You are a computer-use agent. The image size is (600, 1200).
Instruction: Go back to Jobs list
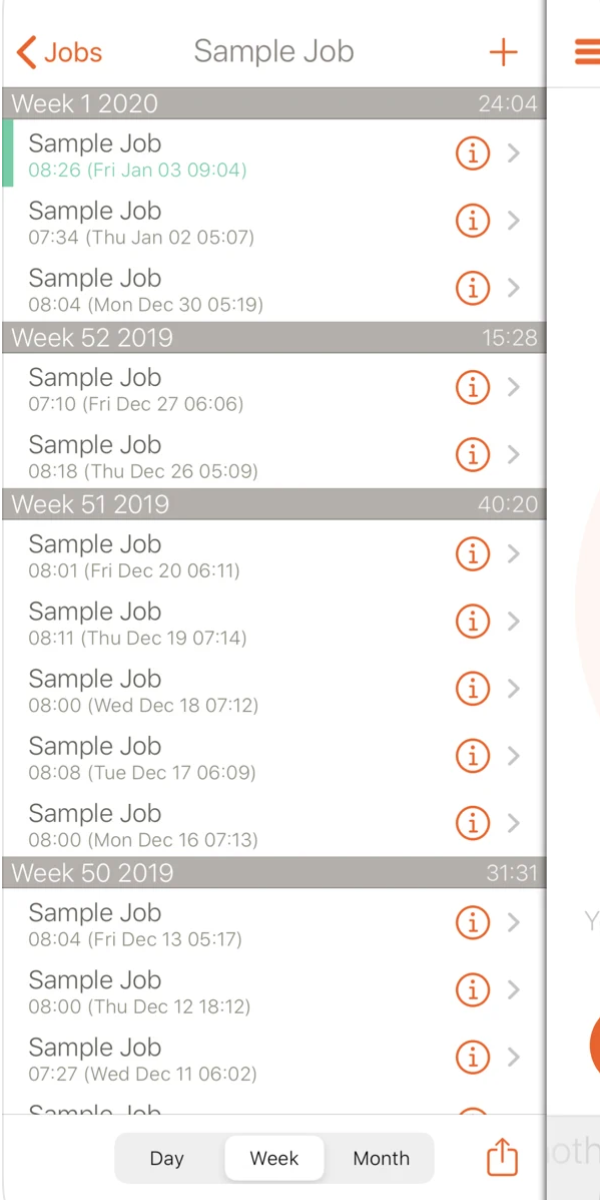(x=60, y=52)
